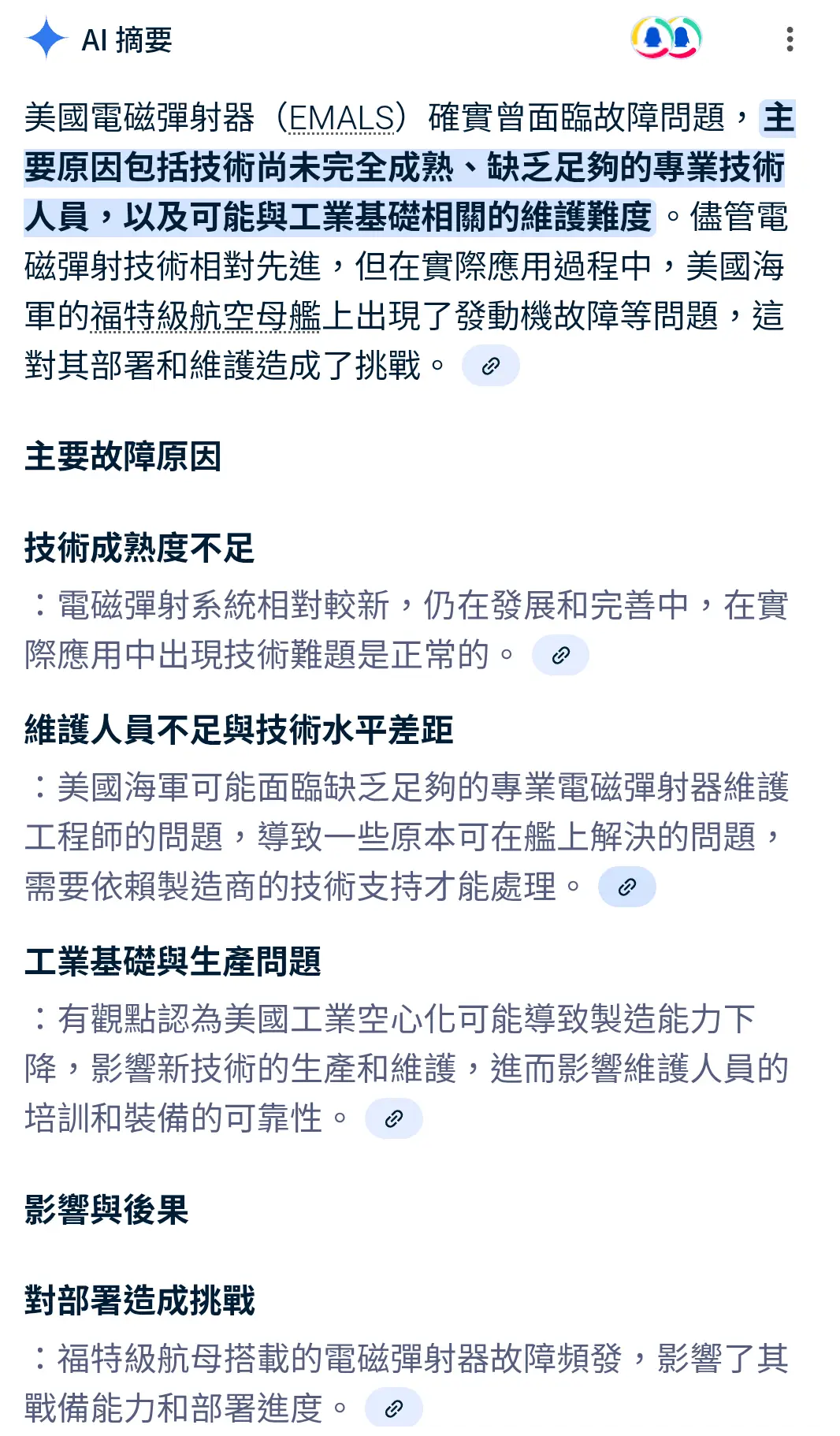Open source link after 部署和維護造成了挑戰
The image size is (840, 1436).
490,366
